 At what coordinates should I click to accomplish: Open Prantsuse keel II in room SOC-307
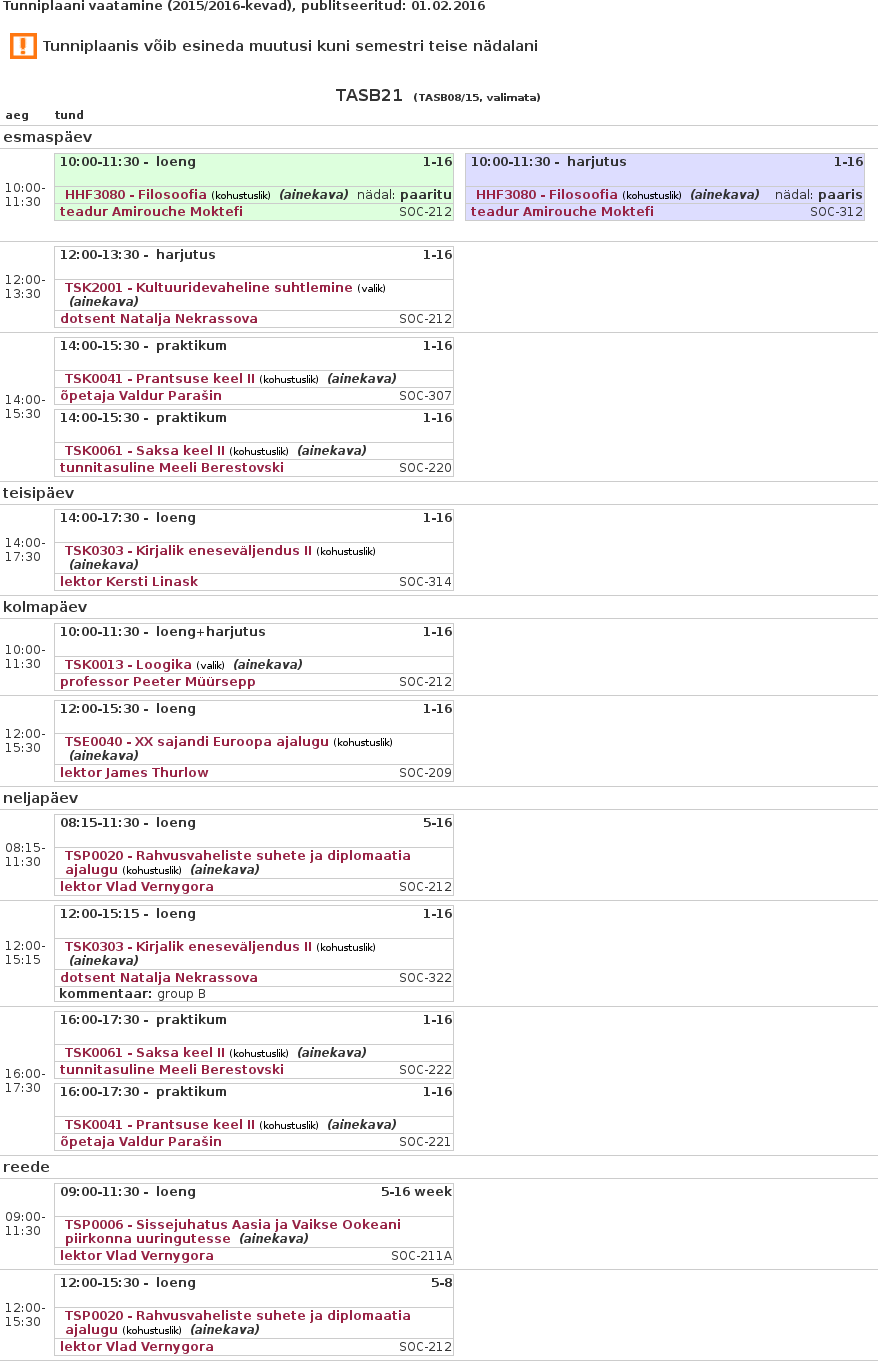tap(159, 379)
